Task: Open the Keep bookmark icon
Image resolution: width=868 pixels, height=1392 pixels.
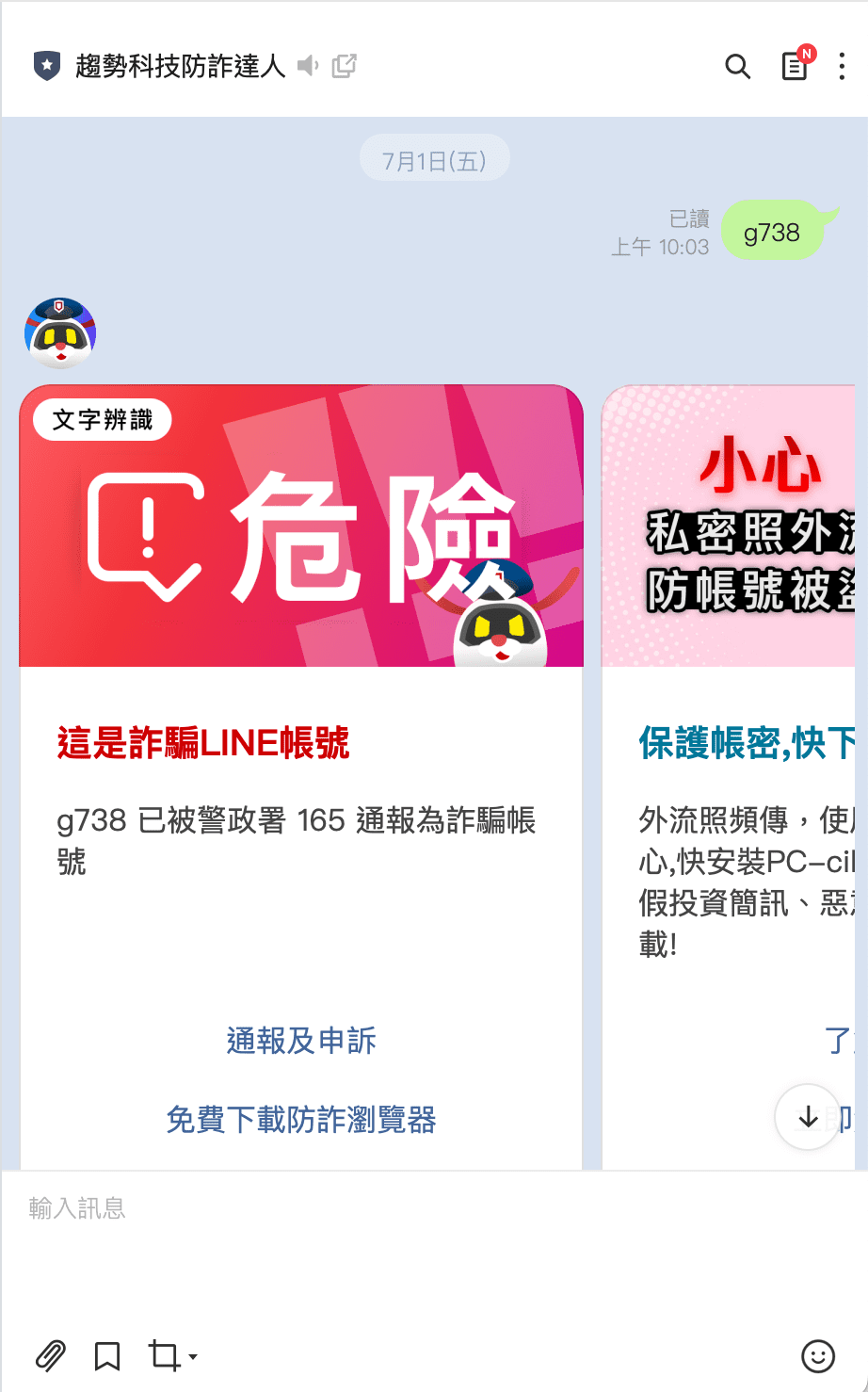Action: click(107, 1356)
